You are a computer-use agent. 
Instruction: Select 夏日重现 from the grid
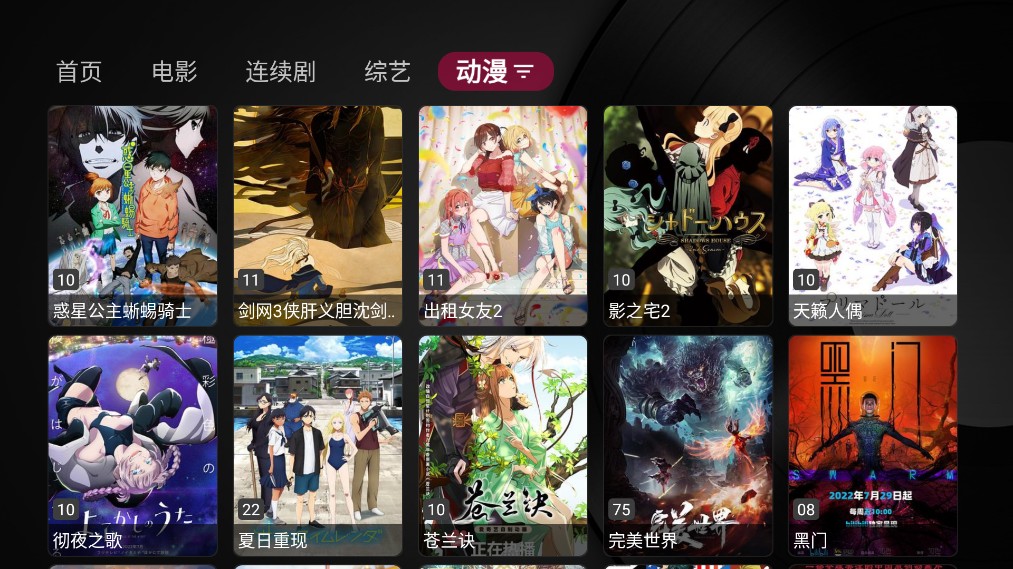[318, 445]
